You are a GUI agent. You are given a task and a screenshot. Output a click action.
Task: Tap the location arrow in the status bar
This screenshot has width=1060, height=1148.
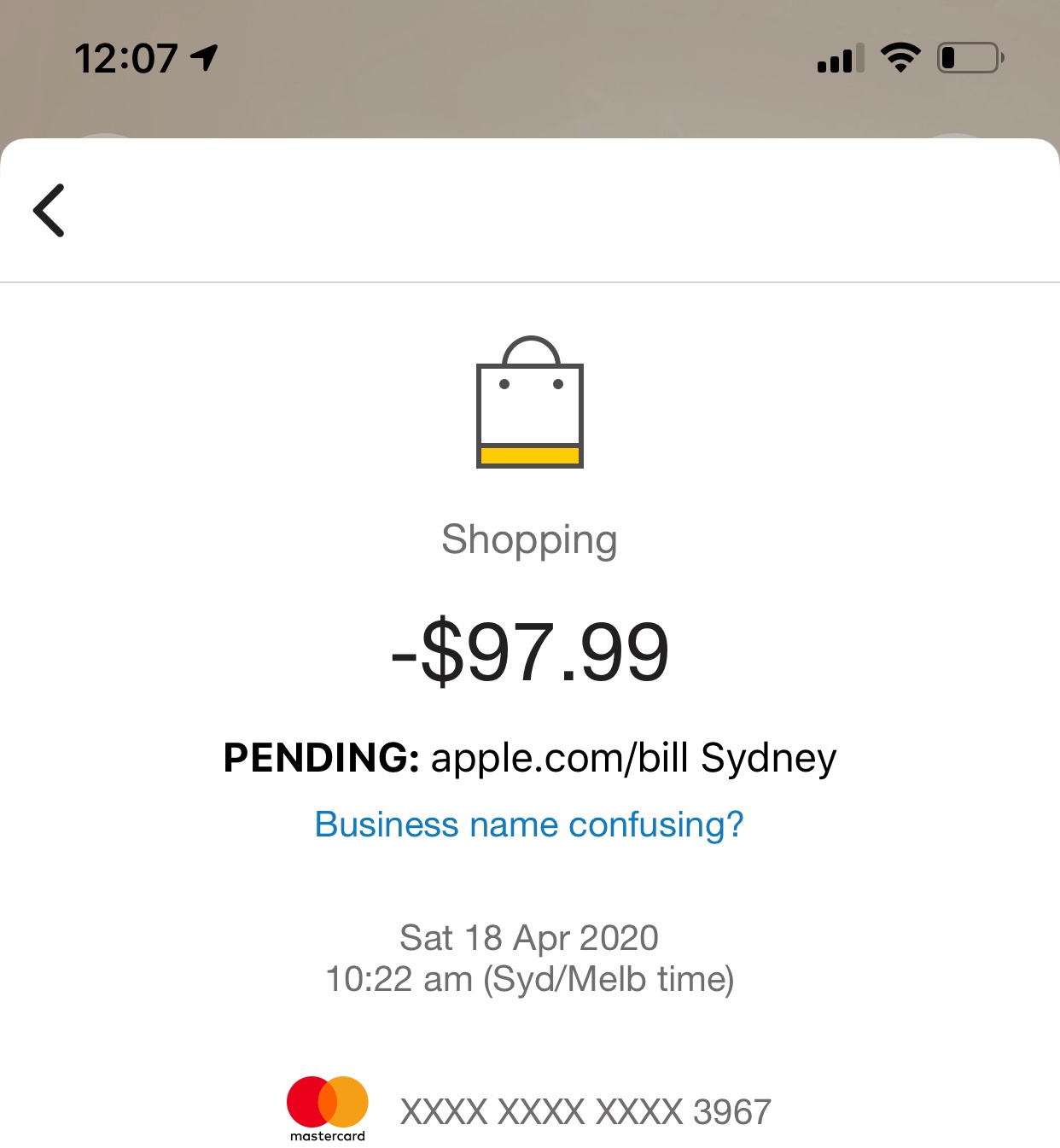click(x=202, y=56)
